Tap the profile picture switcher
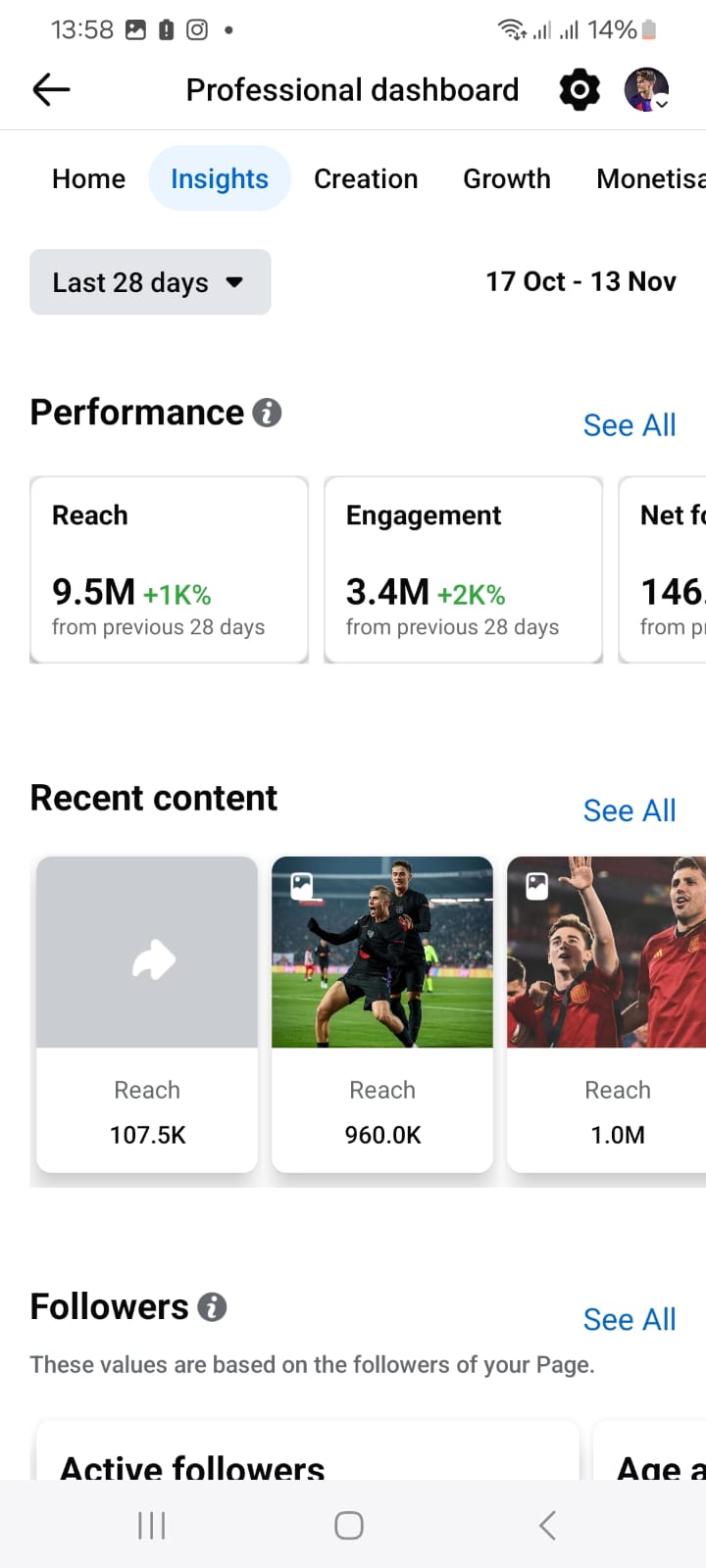This screenshot has height=1568, width=706. (647, 90)
